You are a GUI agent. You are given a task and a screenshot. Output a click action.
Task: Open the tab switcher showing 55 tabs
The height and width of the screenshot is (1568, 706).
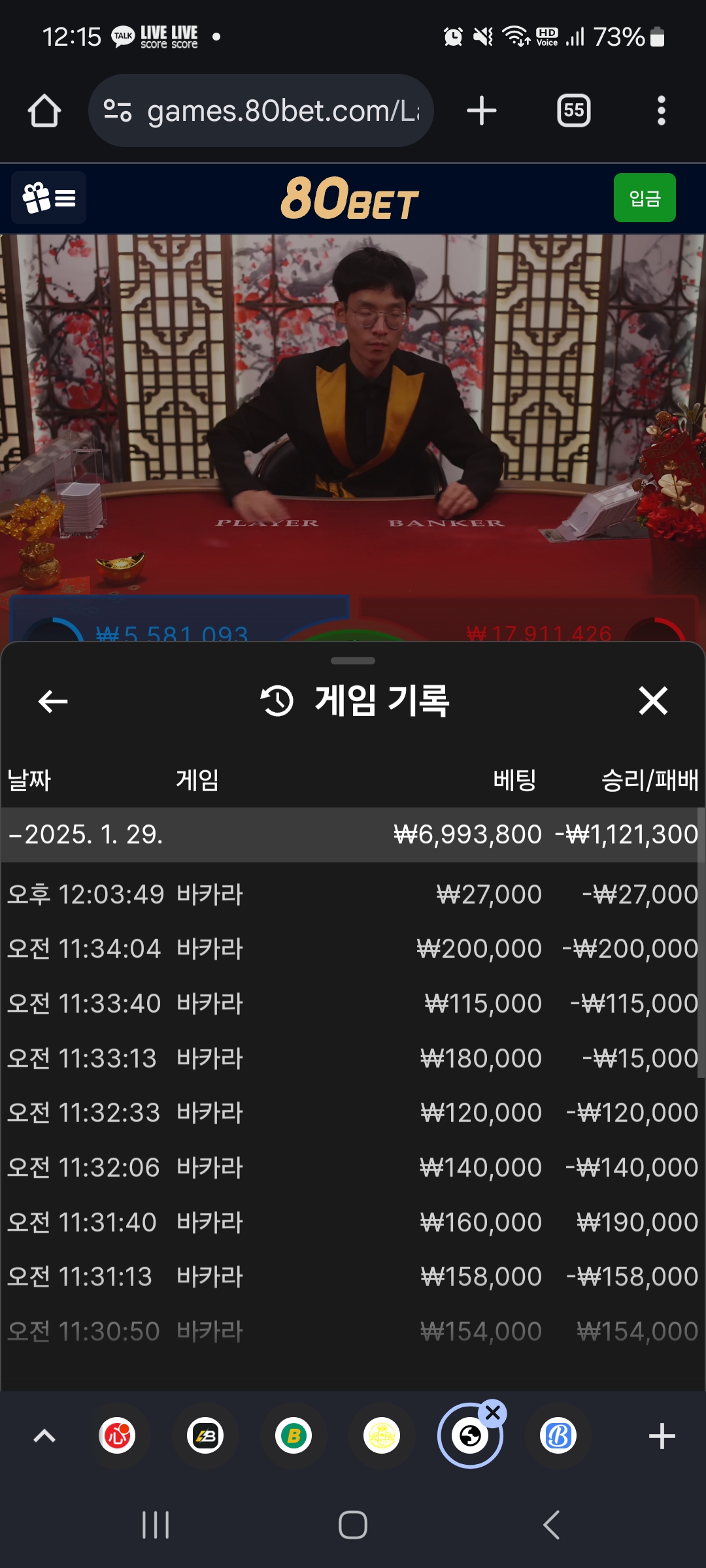click(x=573, y=111)
